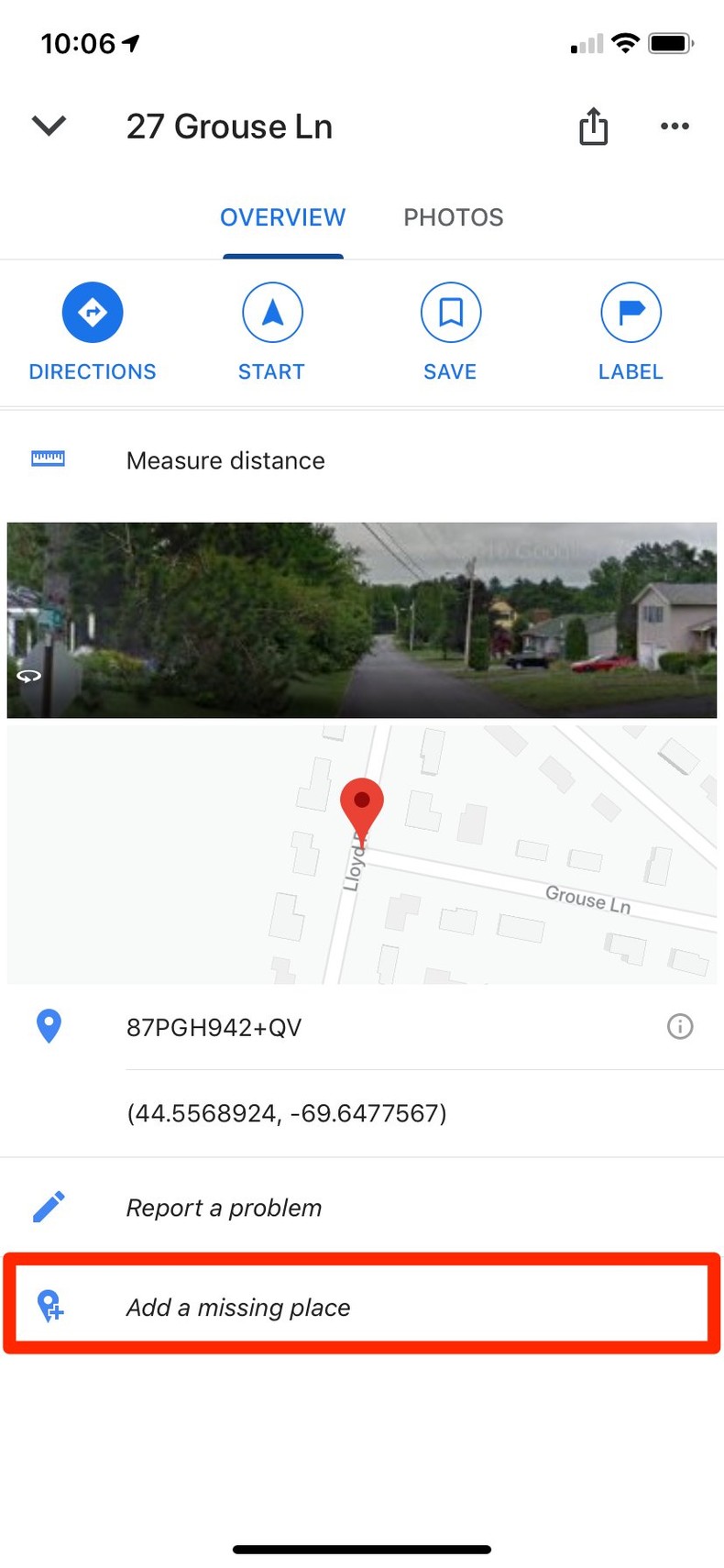This screenshot has width=724, height=1568.
Task: Tap the coordinates row
Action: pos(287,1113)
